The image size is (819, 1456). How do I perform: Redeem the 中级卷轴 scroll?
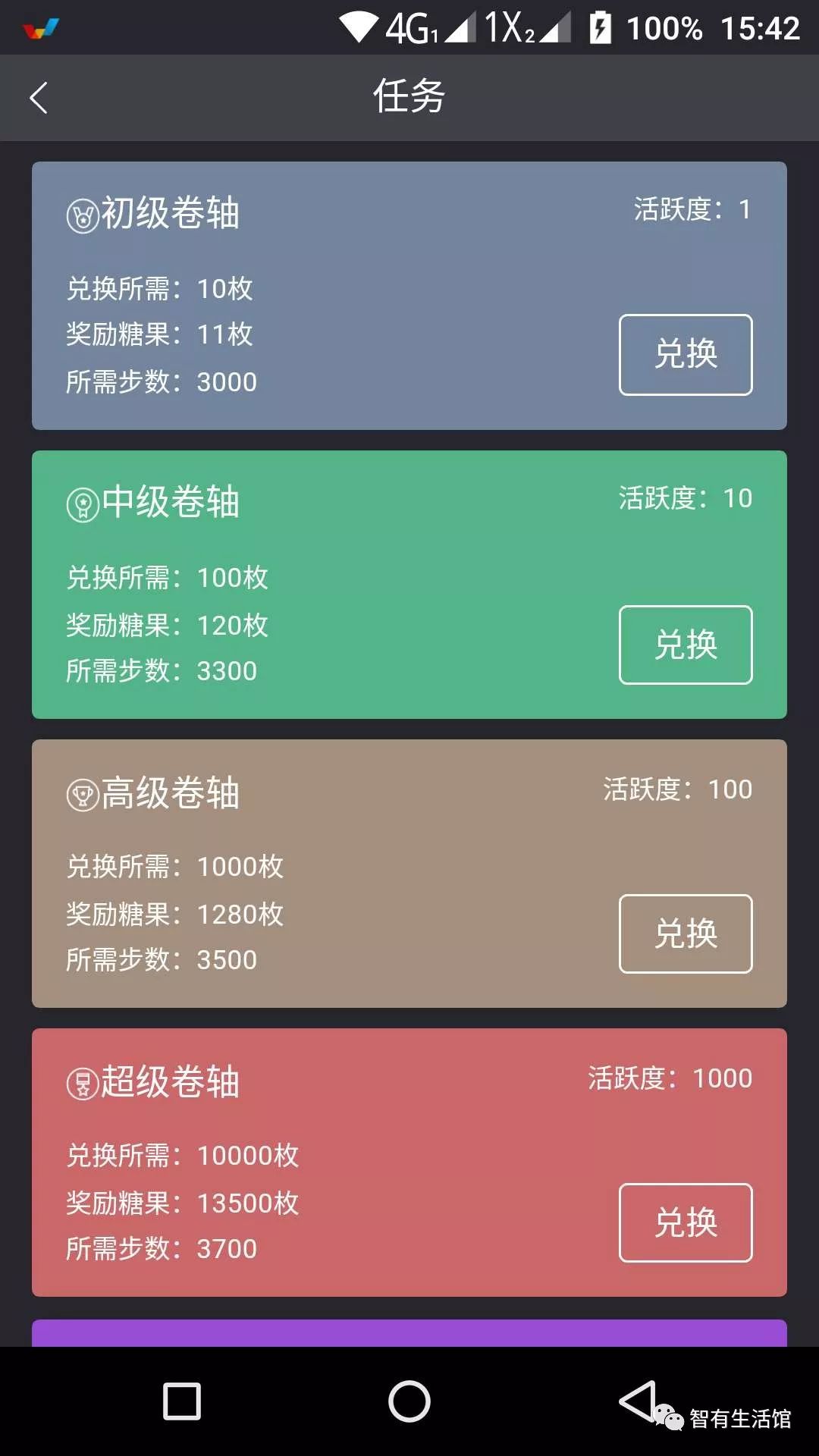686,645
